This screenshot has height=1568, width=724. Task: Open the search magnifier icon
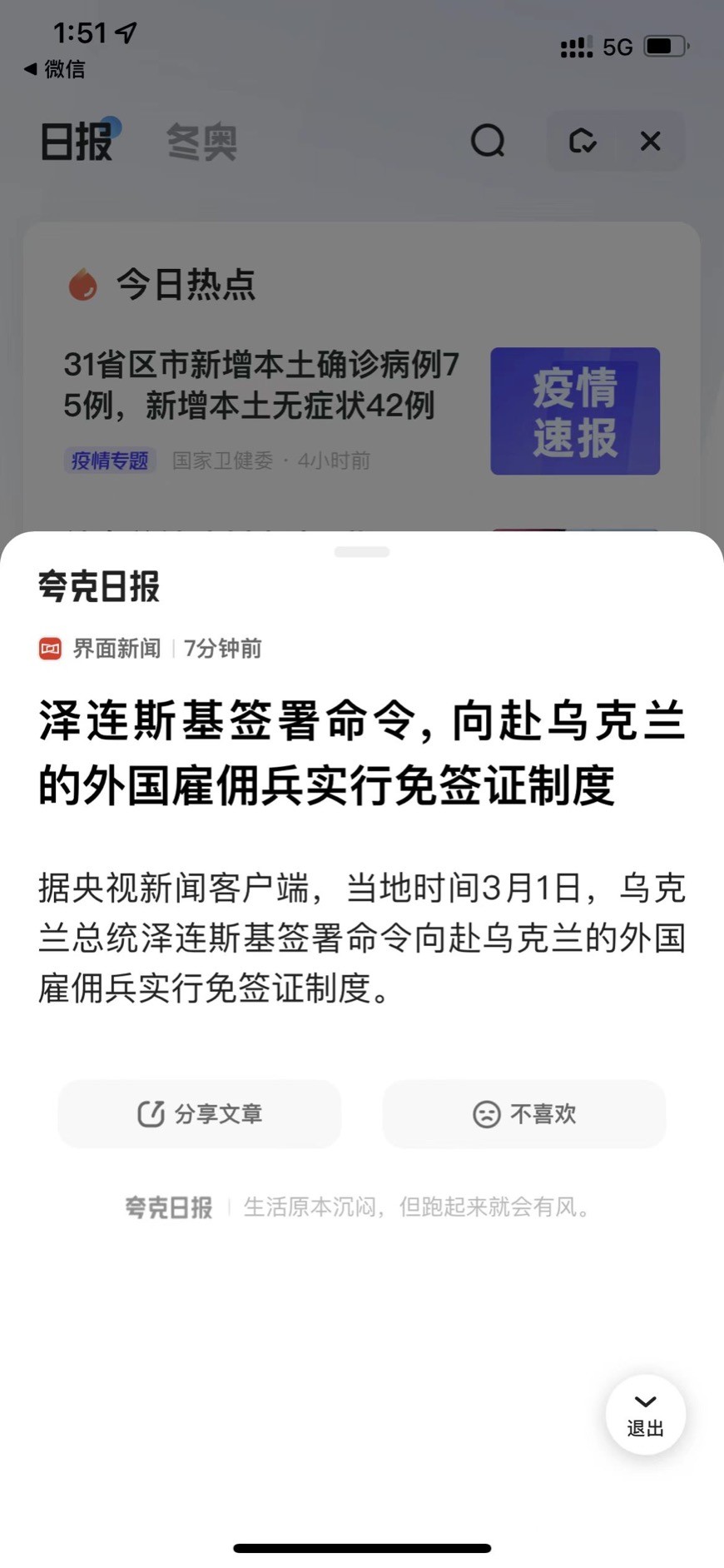tap(488, 141)
